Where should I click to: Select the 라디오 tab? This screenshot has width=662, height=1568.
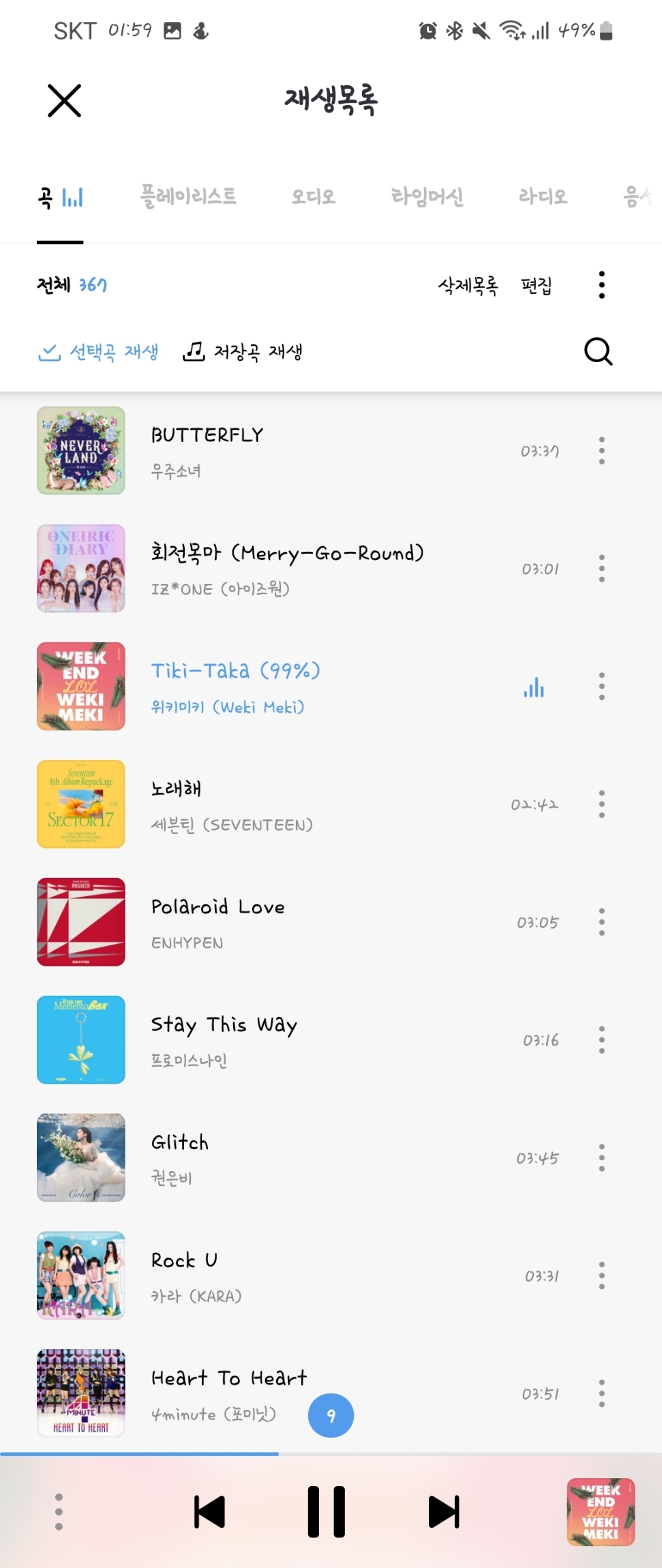pyautogui.click(x=542, y=195)
